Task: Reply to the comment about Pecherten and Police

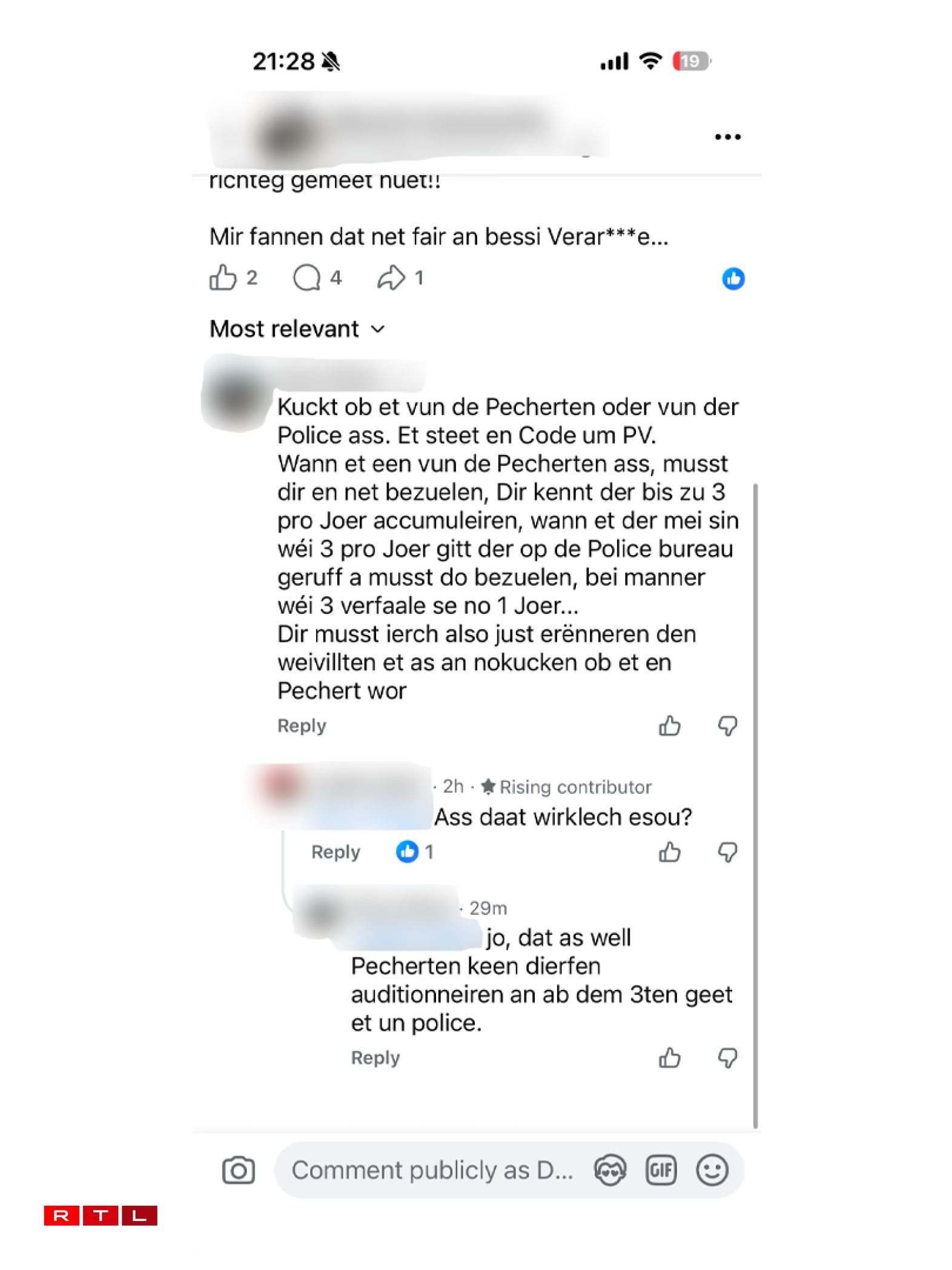Action: tap(302, 725)
